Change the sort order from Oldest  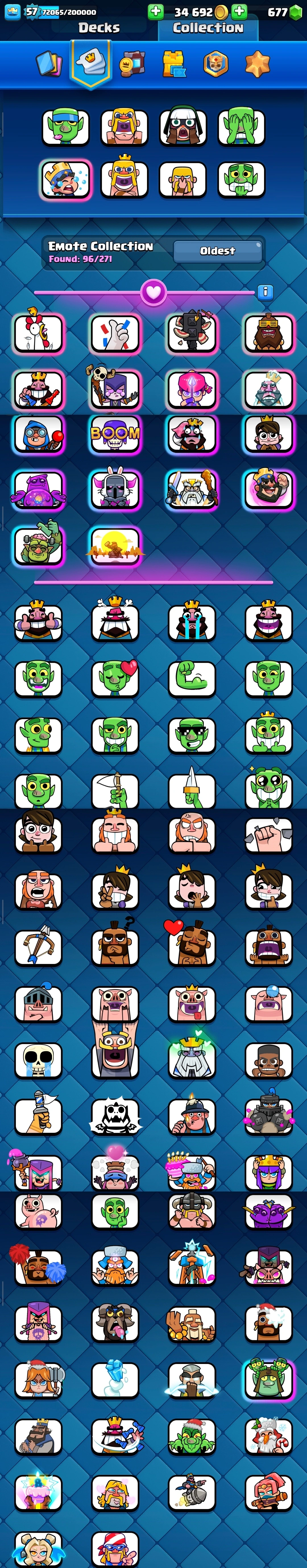point(218,251)
